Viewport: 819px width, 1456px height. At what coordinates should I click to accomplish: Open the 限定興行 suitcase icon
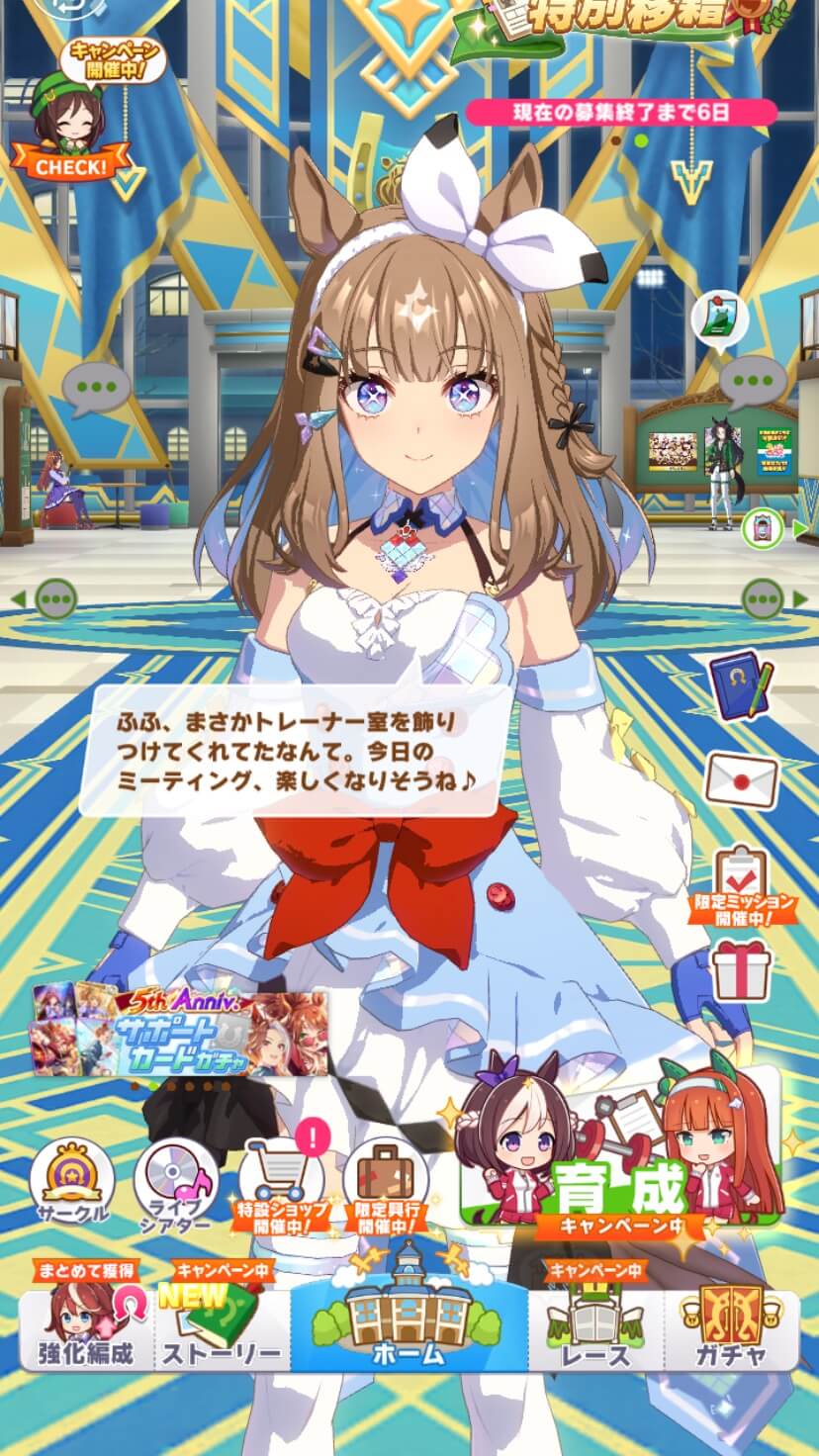[x=386, y=1182]
